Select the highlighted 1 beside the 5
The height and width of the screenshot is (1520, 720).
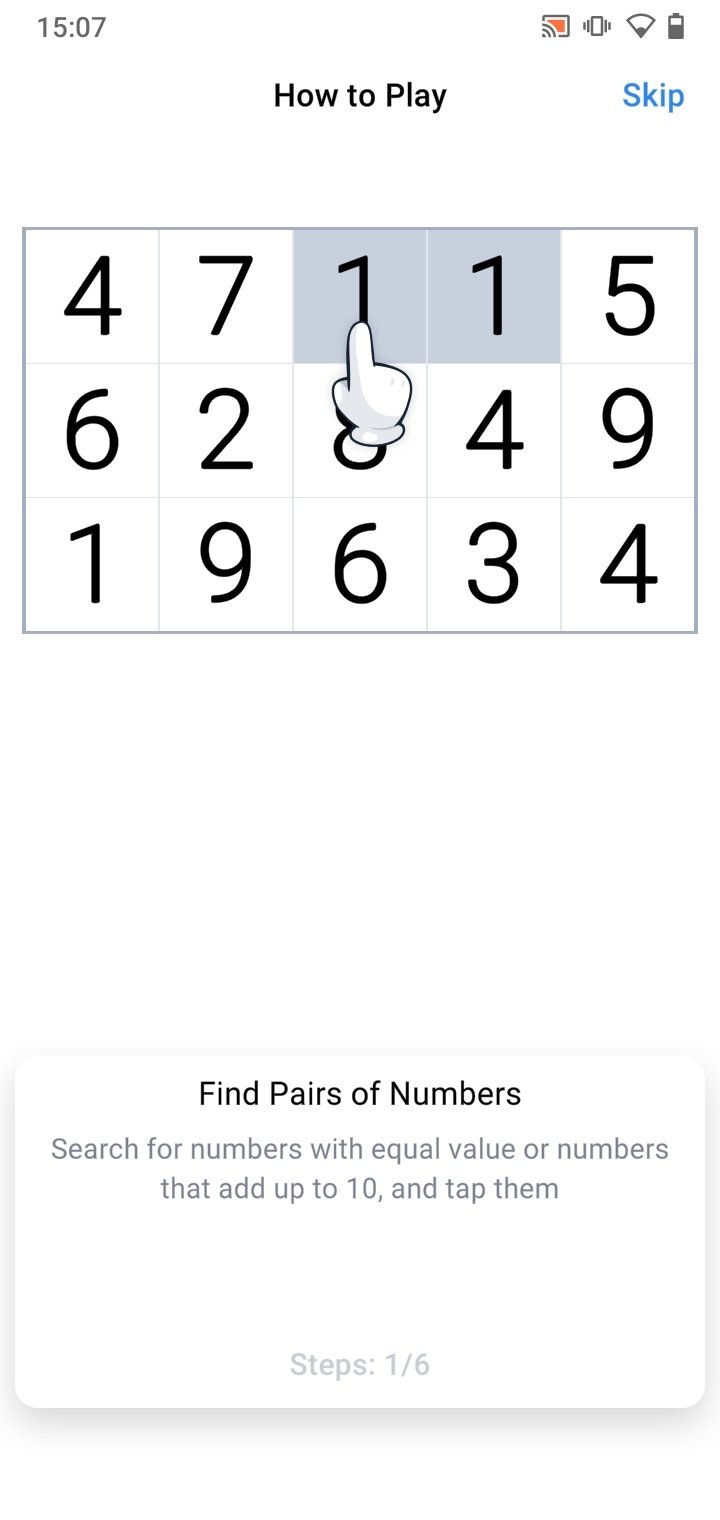click(494, 296)
